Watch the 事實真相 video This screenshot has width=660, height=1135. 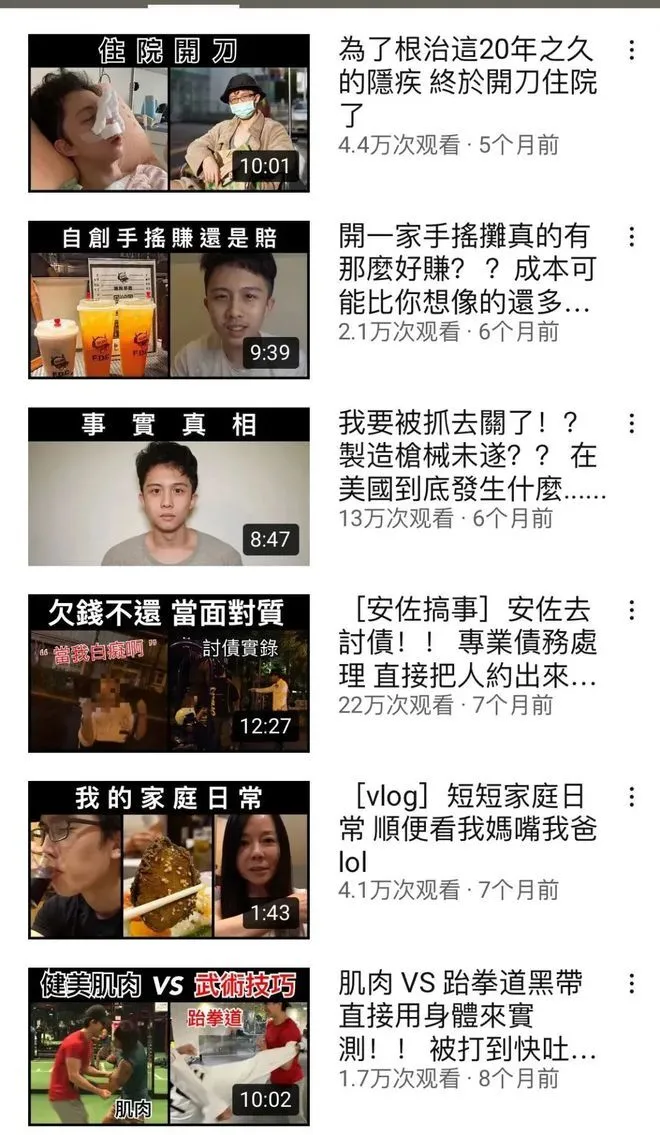(x=168, y=486)
